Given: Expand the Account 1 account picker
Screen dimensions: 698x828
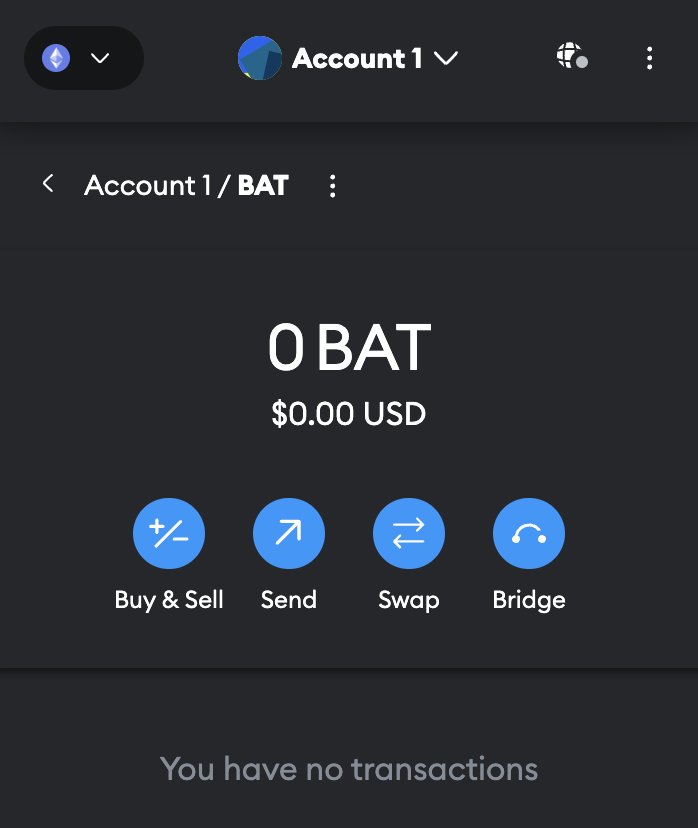Looking at the screenshot, I should pyautogui.click(x=348, y=58).
